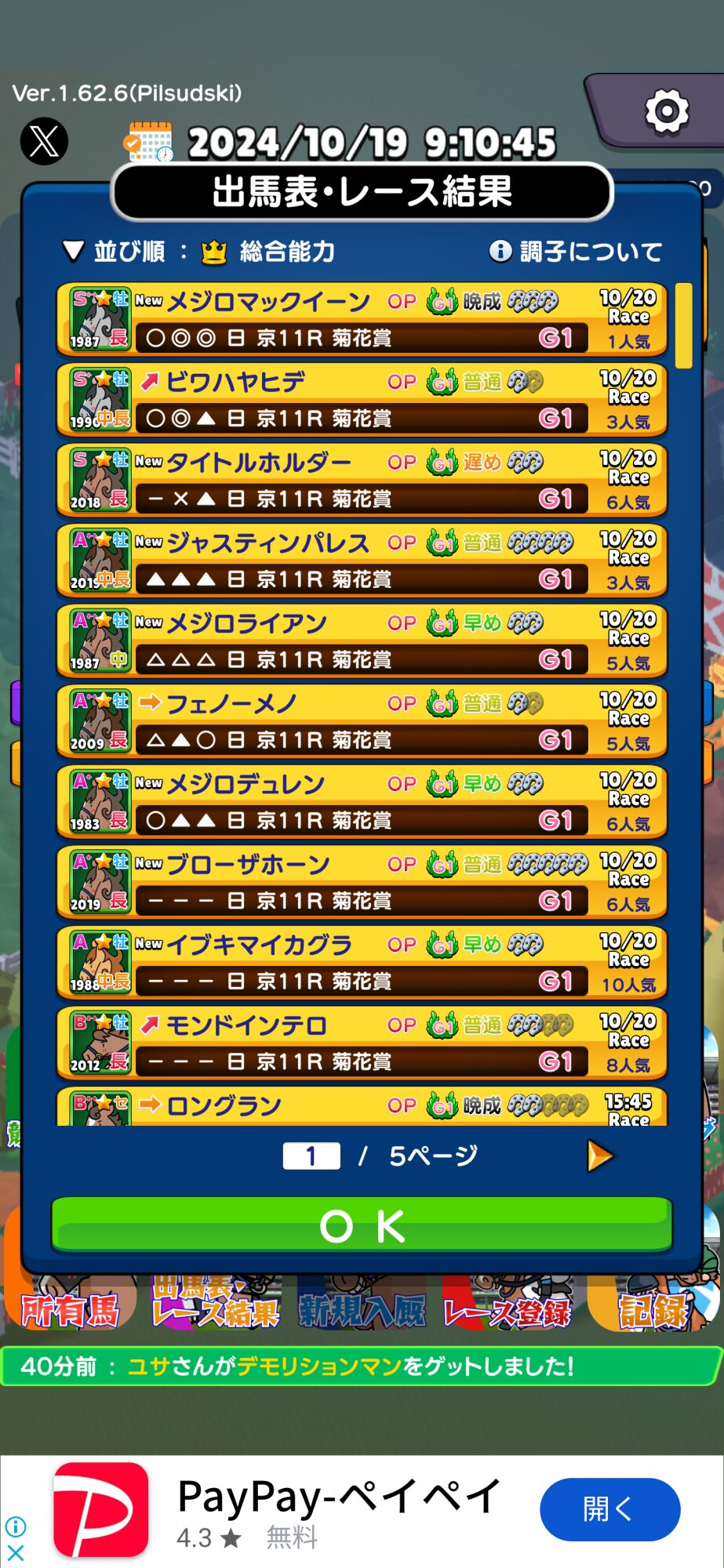View メジロデュレン entry
Viewport: 724px width, 1568px height.
click(x=362, y=801)
